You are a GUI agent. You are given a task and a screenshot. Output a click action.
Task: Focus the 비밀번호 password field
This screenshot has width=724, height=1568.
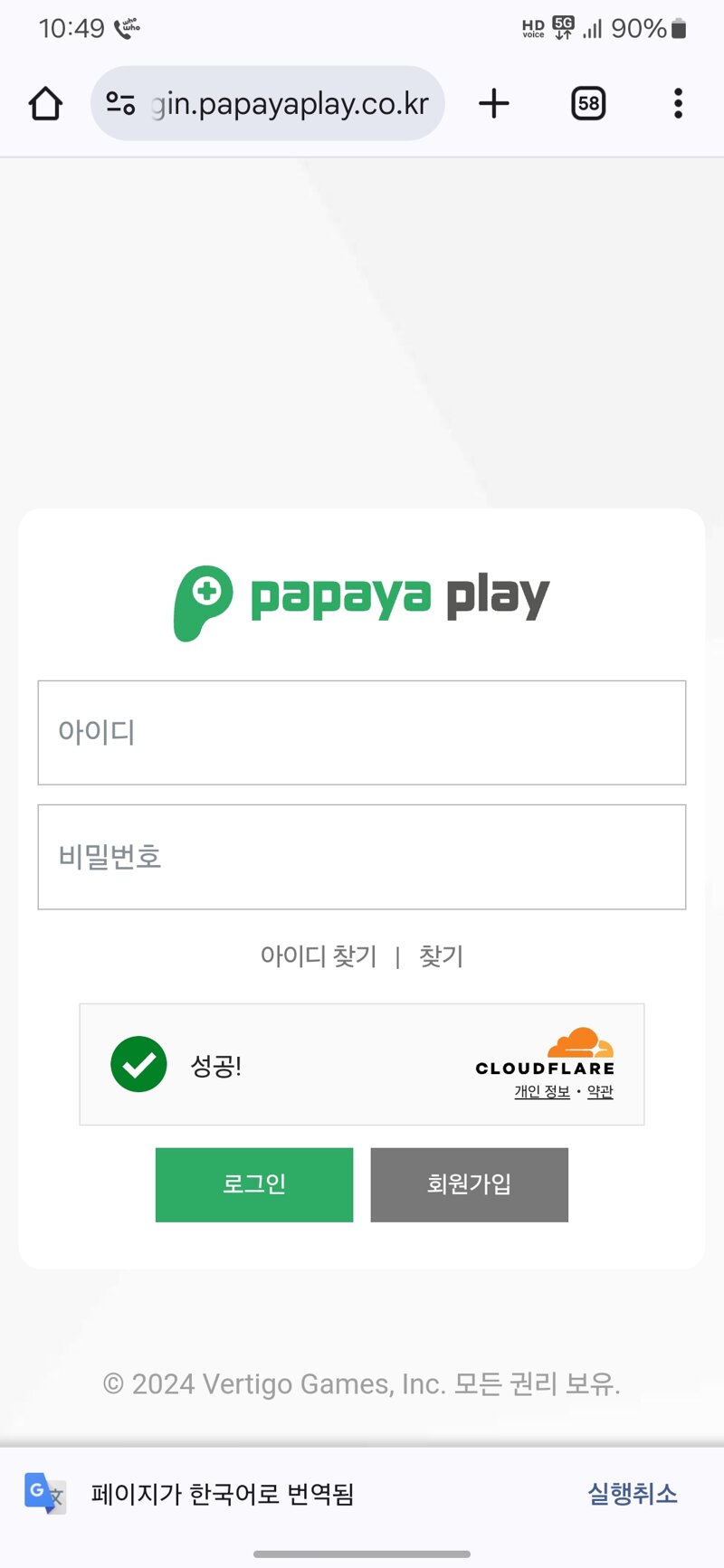point(362,857)
